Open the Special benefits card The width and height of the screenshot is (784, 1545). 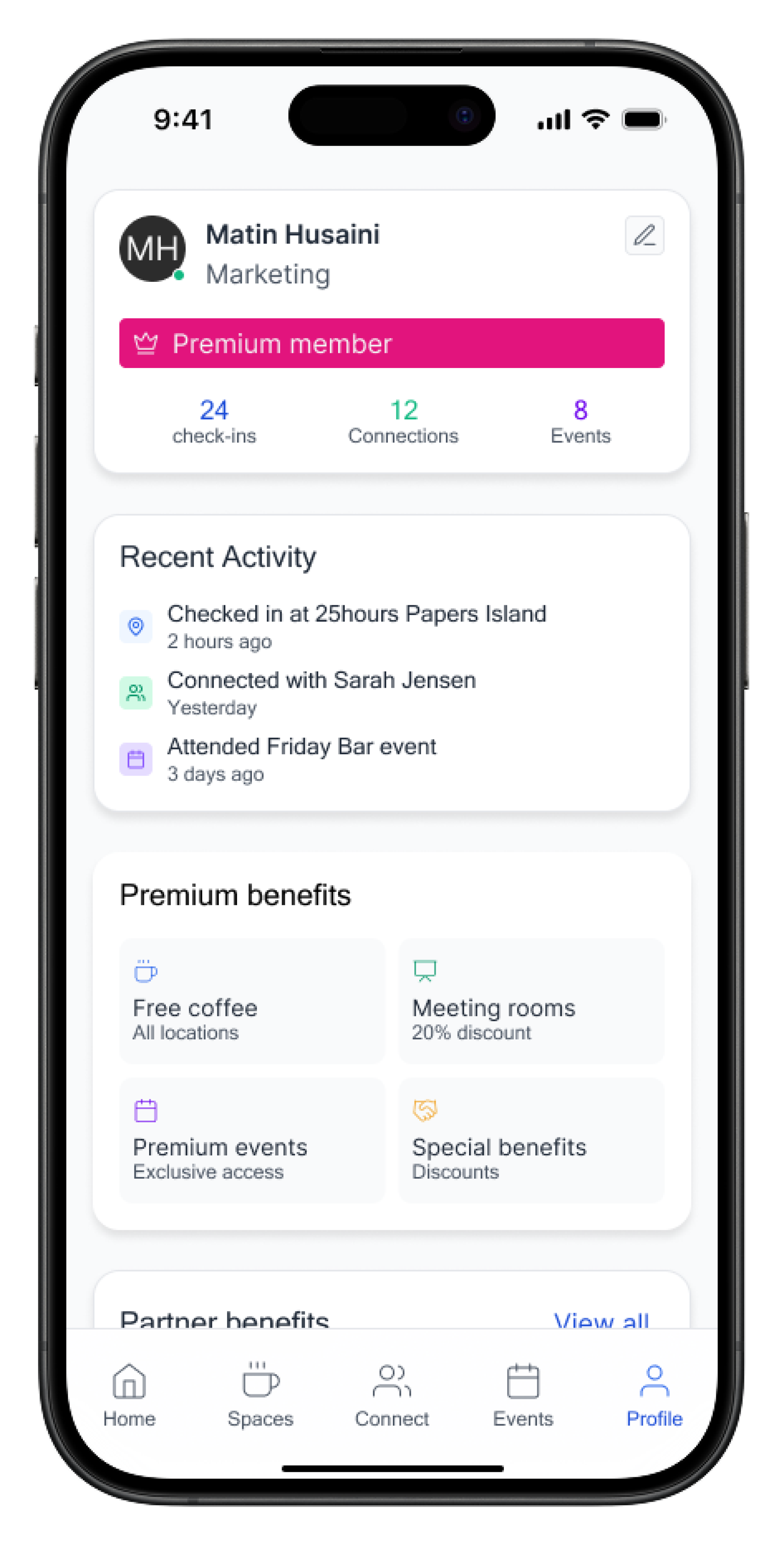click(532, 1139)
